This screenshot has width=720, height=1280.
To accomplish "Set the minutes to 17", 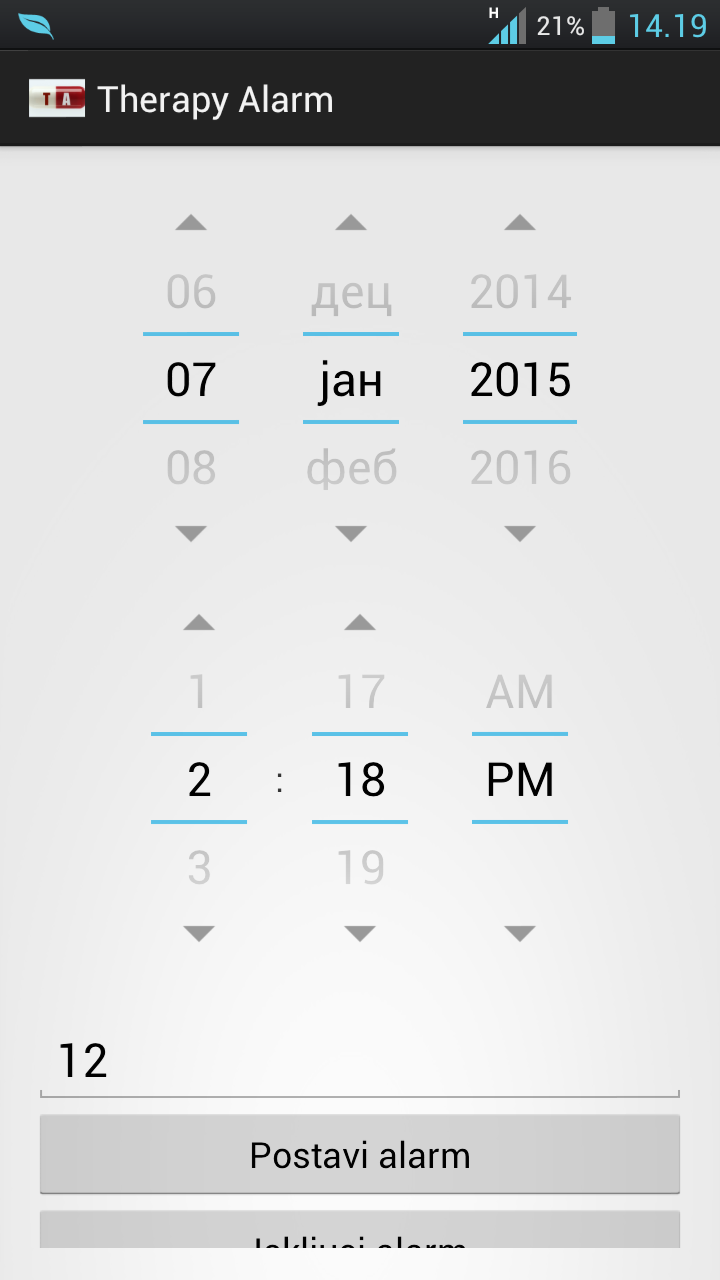I will [x=360, y=692].
